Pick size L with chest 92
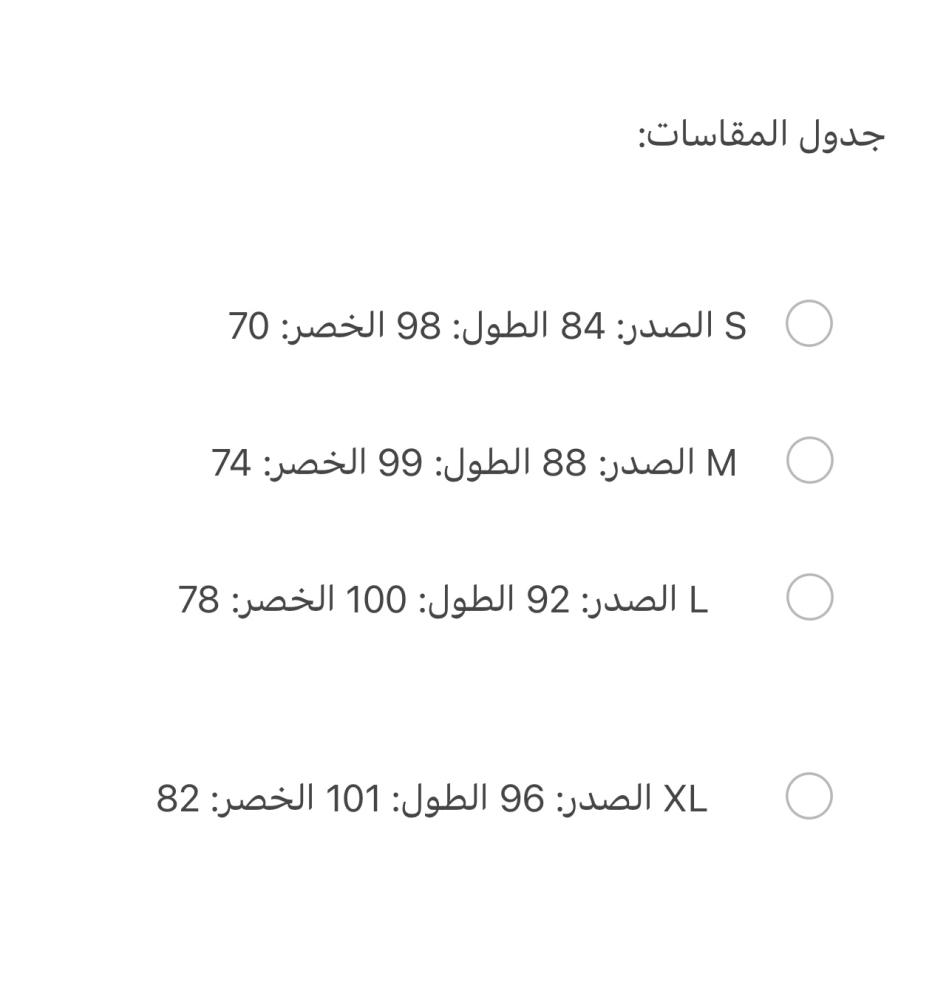This screenshot has height=1000, width=949. [809, 597]
